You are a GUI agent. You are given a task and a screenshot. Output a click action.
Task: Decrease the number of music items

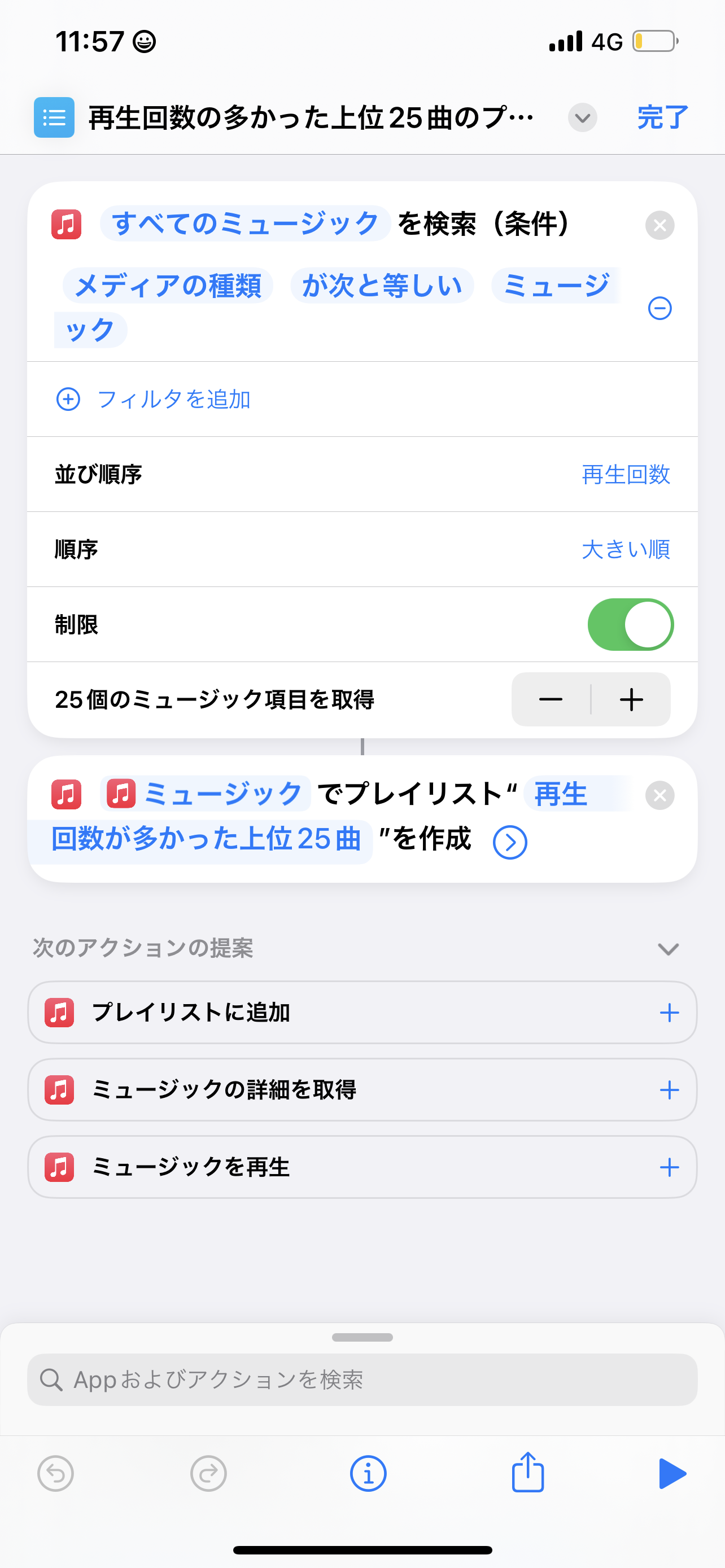(551, 699)
